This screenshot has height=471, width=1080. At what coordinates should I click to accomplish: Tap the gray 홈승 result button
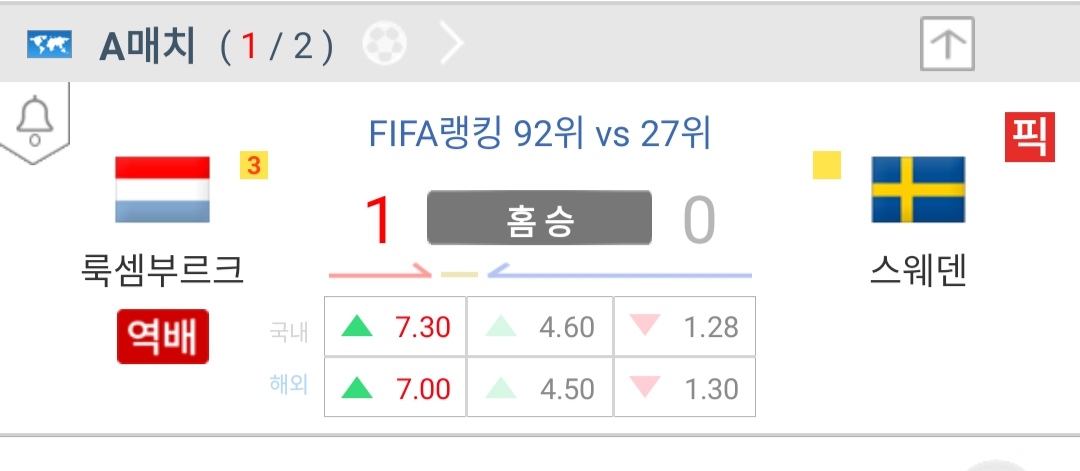click(539, 218)
